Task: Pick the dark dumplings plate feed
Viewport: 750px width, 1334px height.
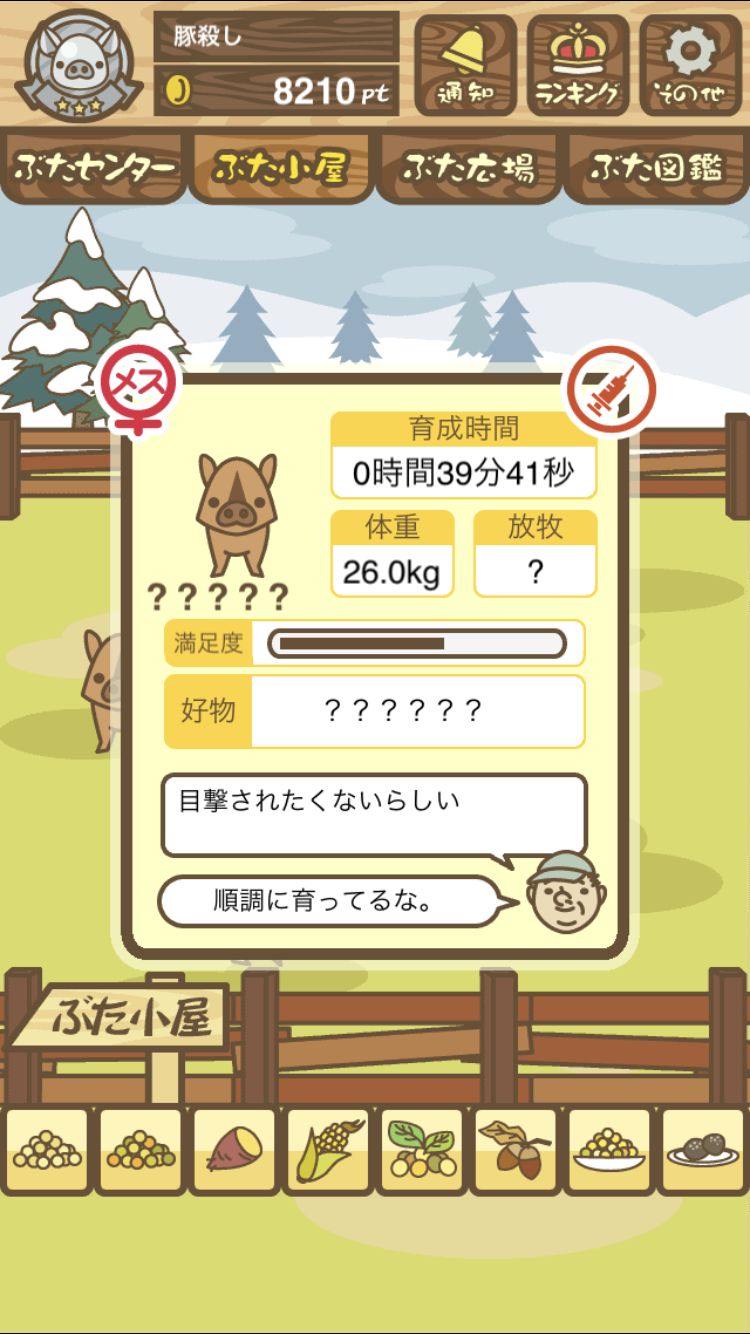Action: click(x=703, y=1151)
